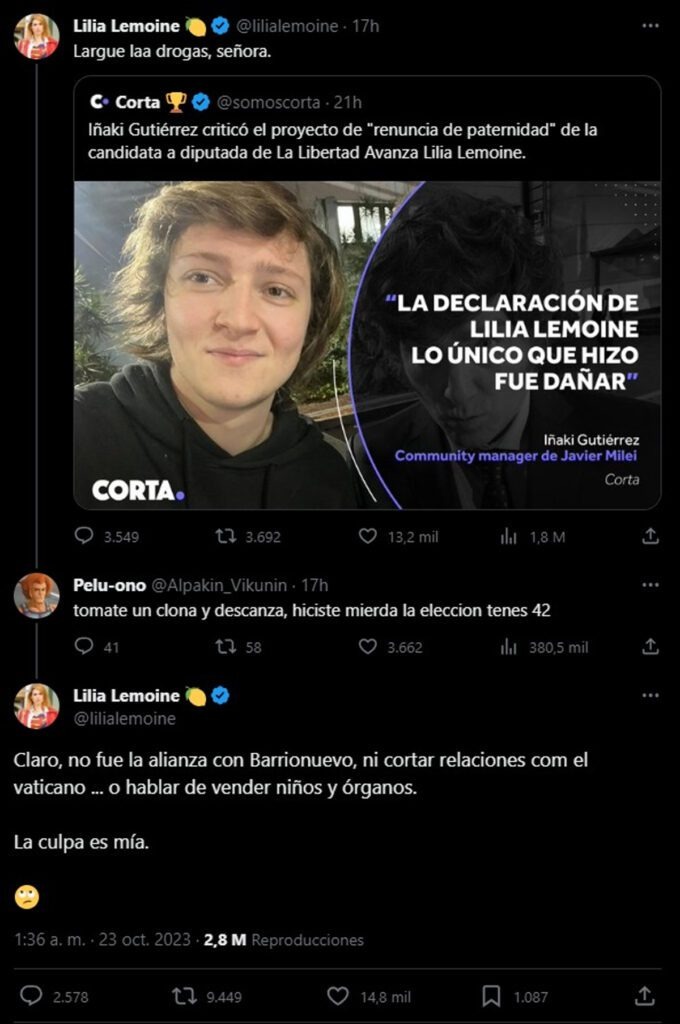Like the tweet with 13,2 mil likes
Viewport: 680px width, 1024px height.
(368, 536)
